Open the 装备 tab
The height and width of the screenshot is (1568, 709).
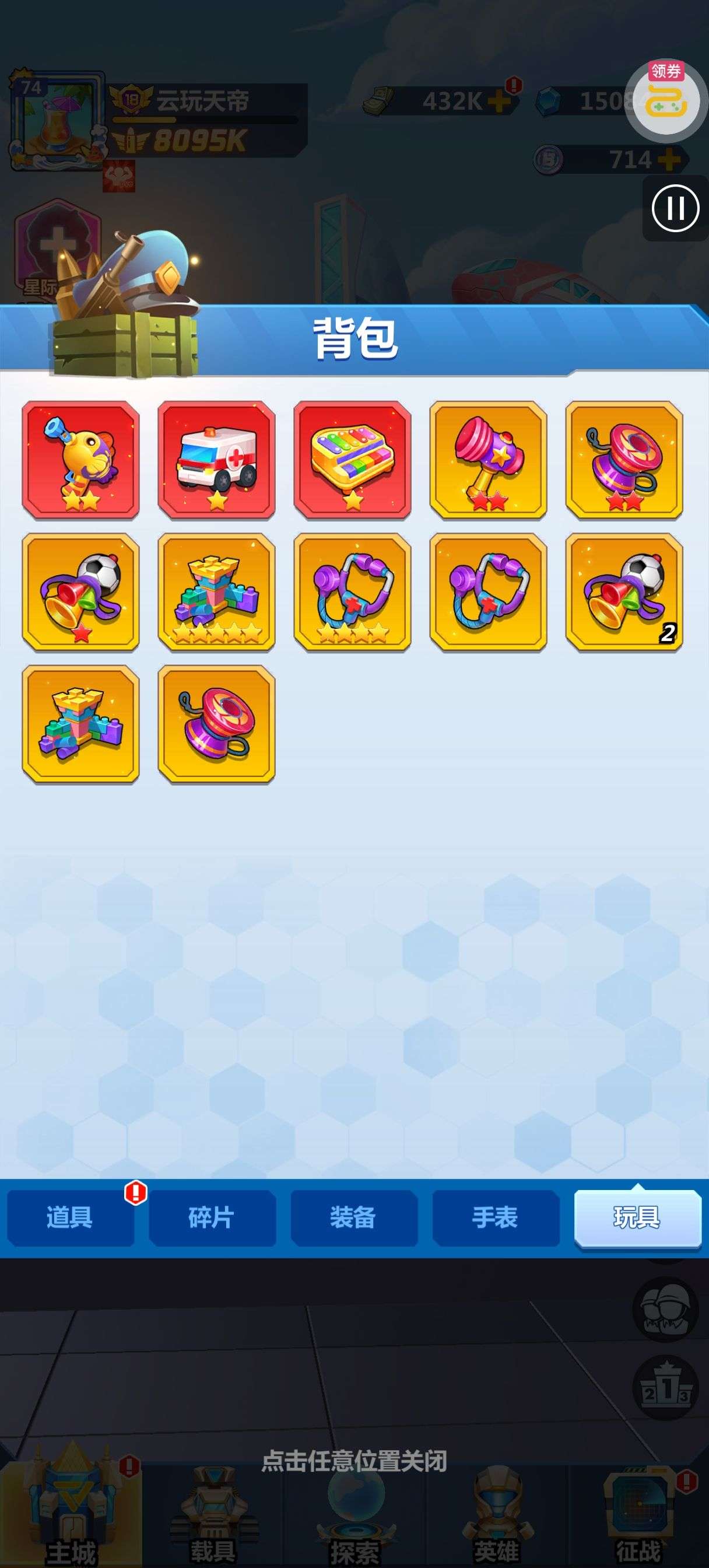tap(353, 1217)
